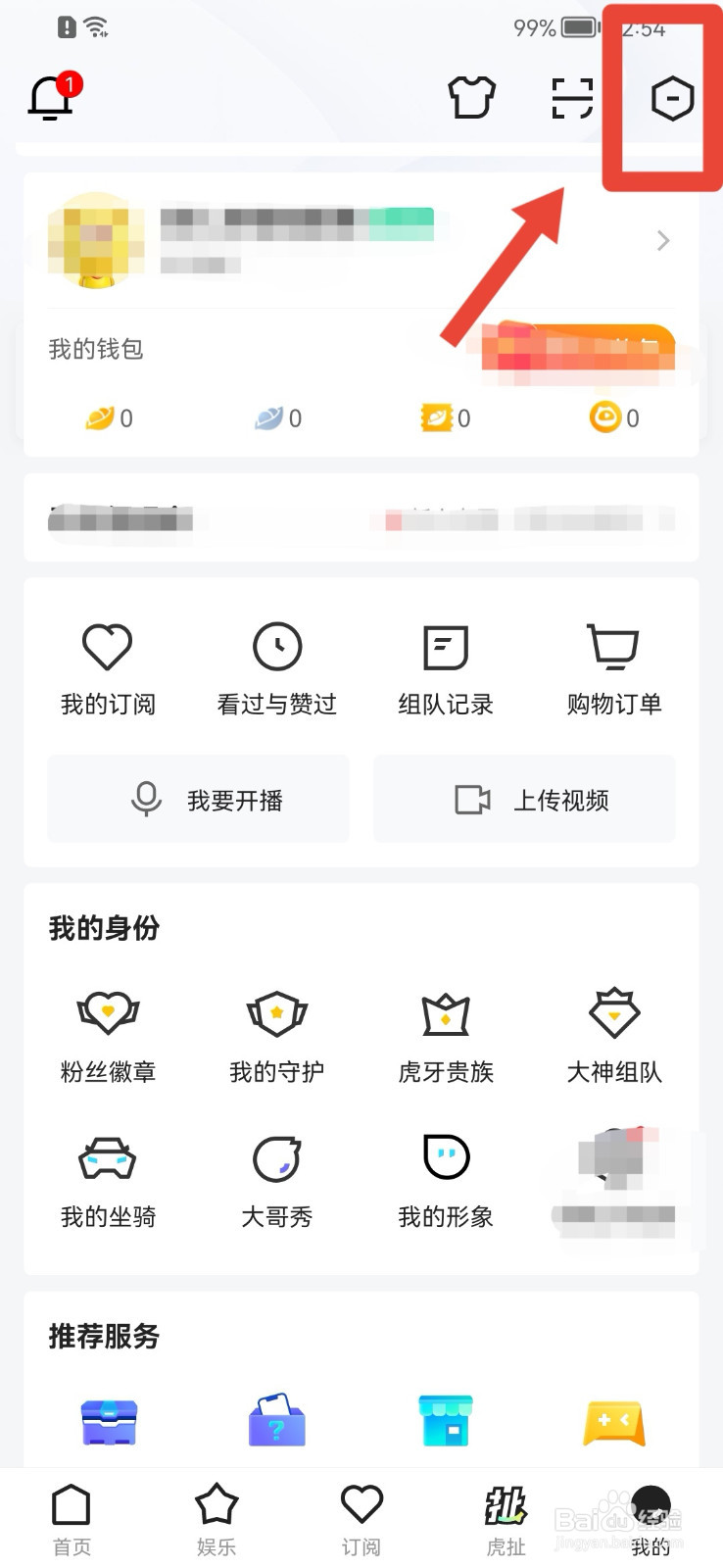Tap the 粉丝徽章 fan badge icon

[x=107, y=1013]
